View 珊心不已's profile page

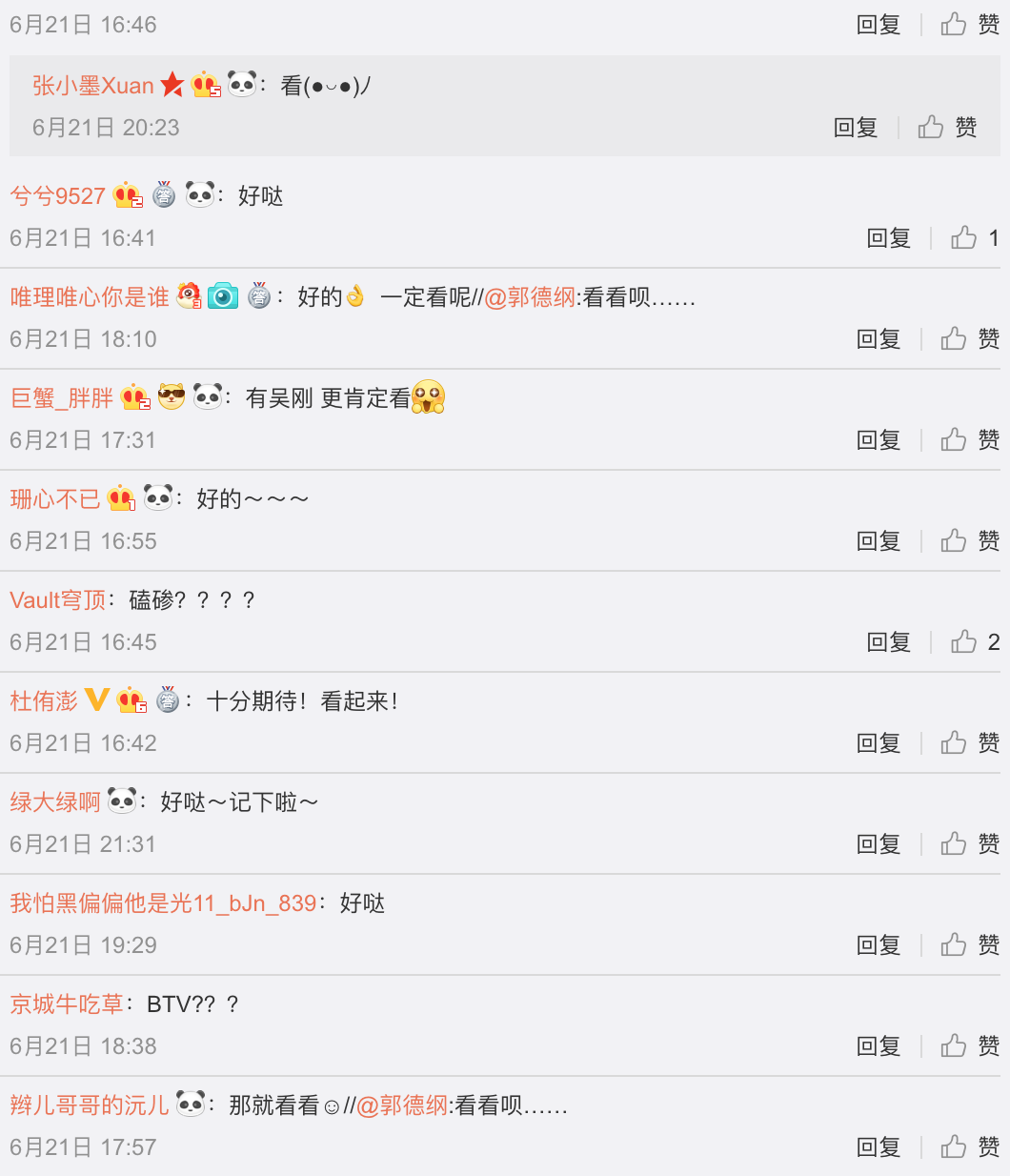pos(54,499)
